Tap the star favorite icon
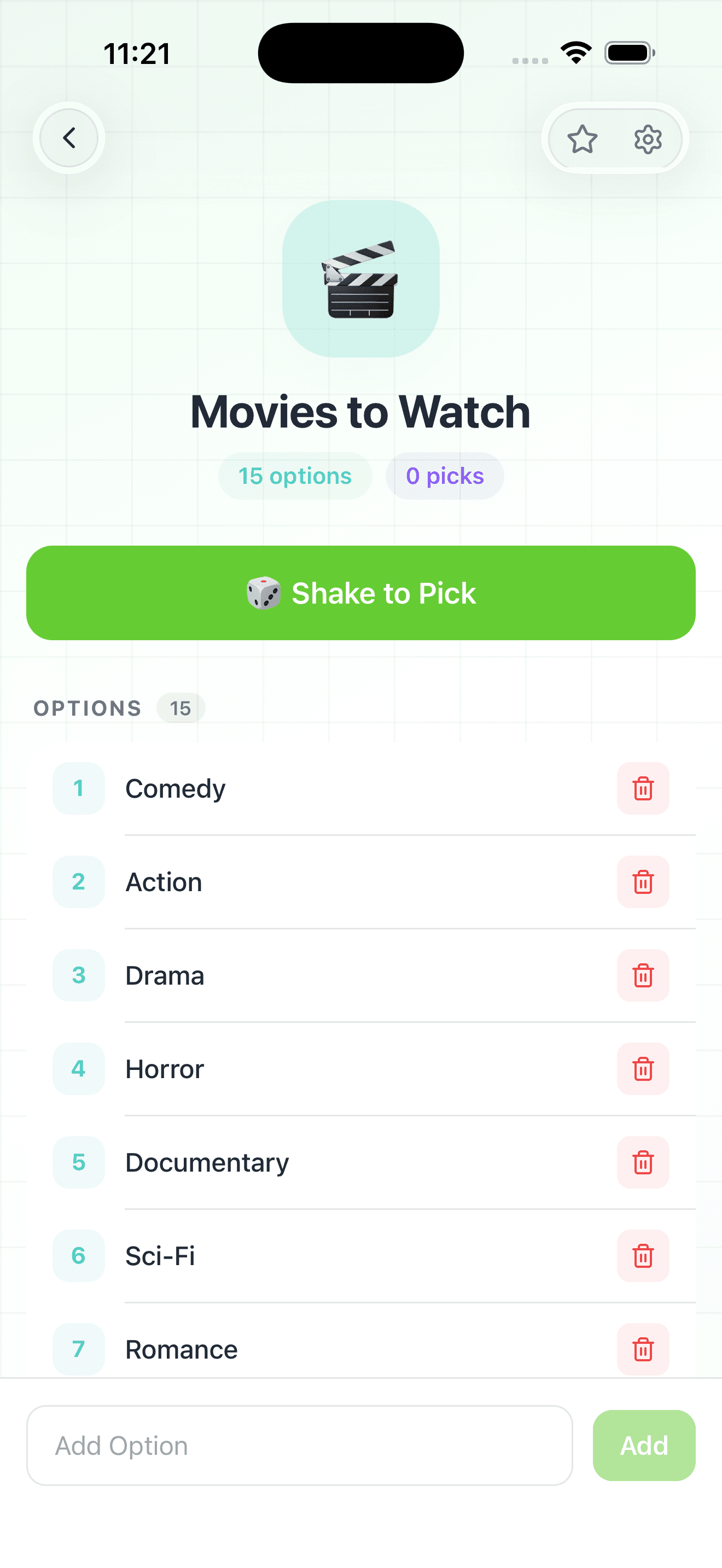The image size is (722, 1568). tap(583, 139)
